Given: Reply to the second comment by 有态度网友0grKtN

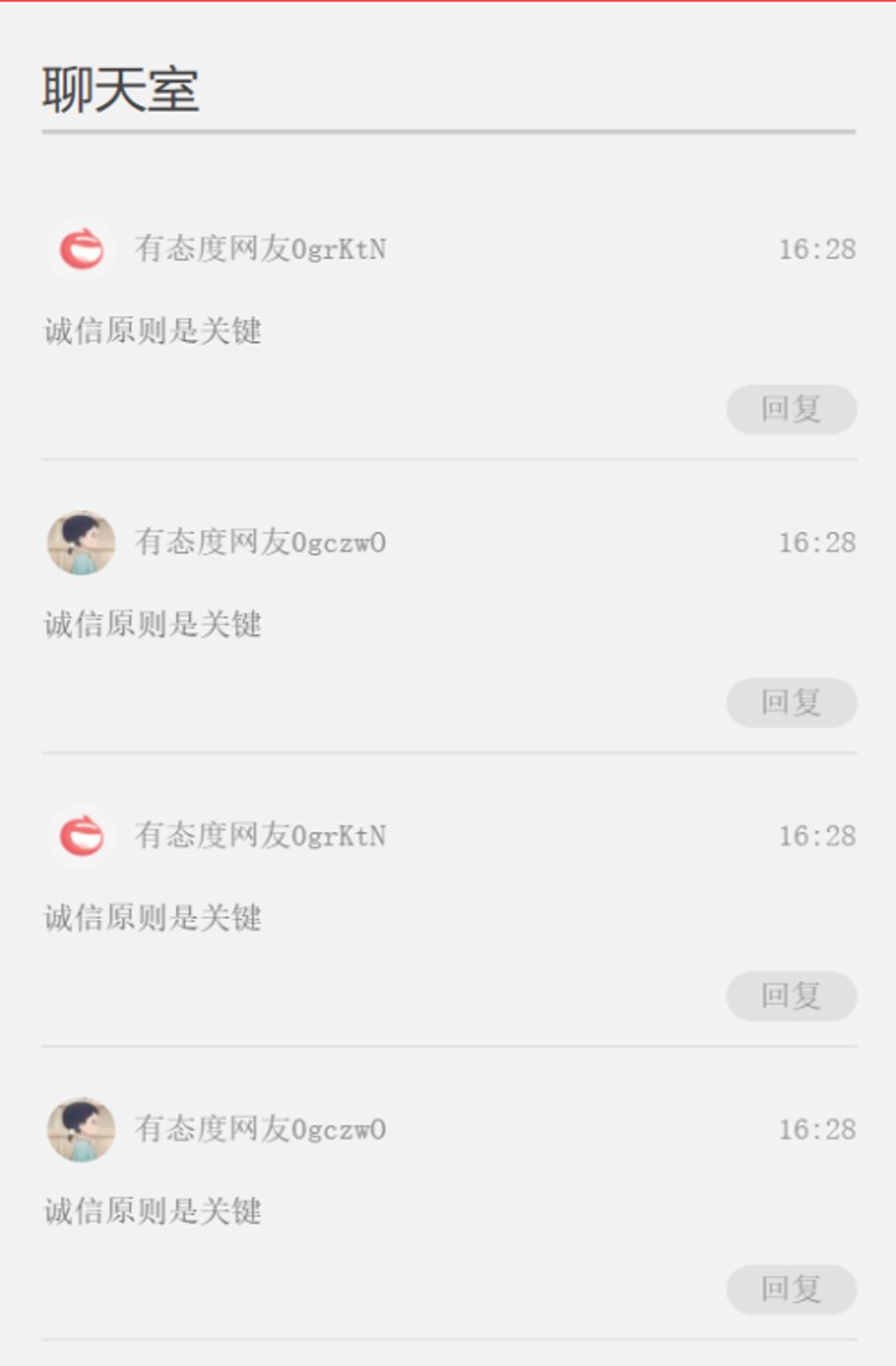Looking at the screenshot, I should pos(792,996).
